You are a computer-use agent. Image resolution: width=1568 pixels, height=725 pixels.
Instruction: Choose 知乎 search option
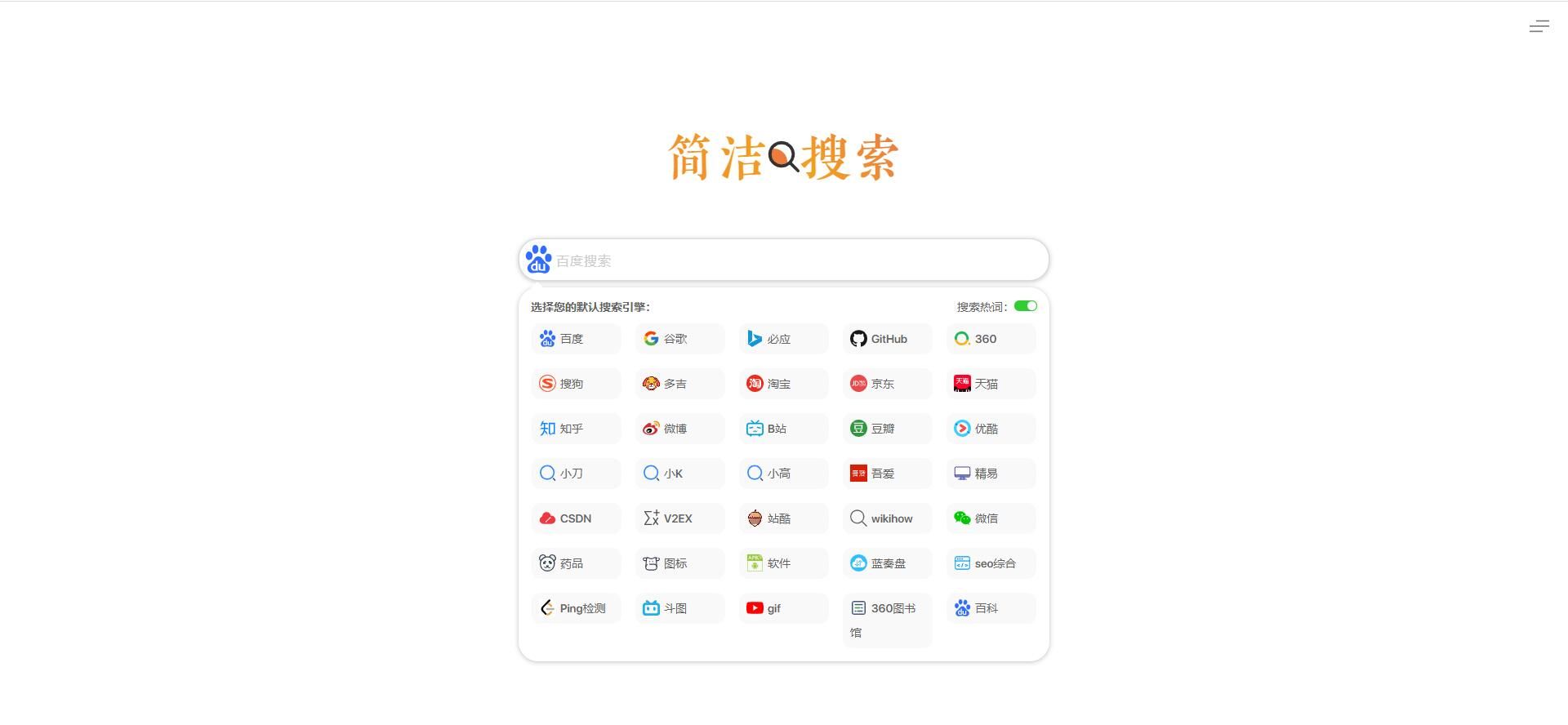pos(576,429)
